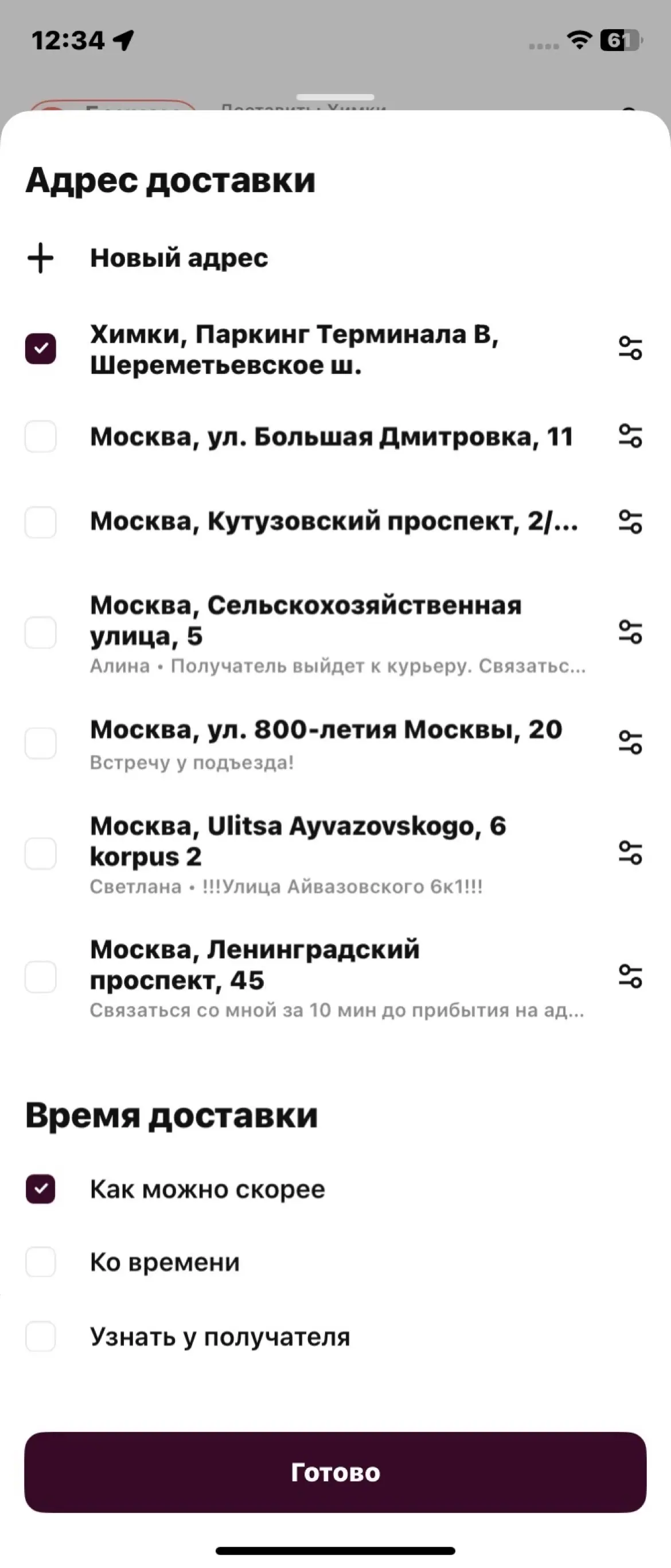Select Как можно скорее delivery time
This screenshot has width=671, height=1568.
pyautogui.click(x=41, y=1189)
